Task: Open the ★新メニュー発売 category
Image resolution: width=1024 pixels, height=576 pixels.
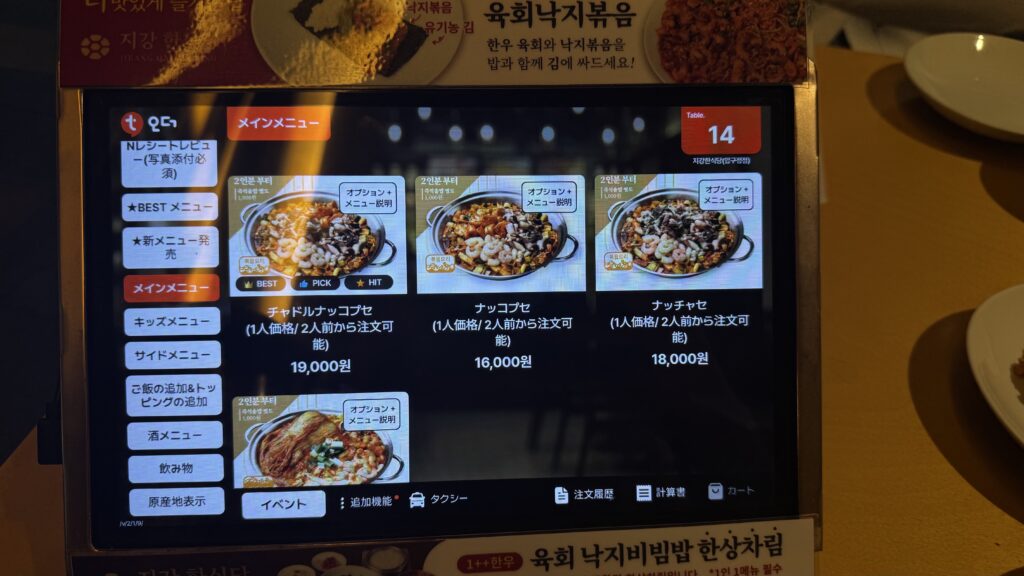Action: (x=170, y=247)
